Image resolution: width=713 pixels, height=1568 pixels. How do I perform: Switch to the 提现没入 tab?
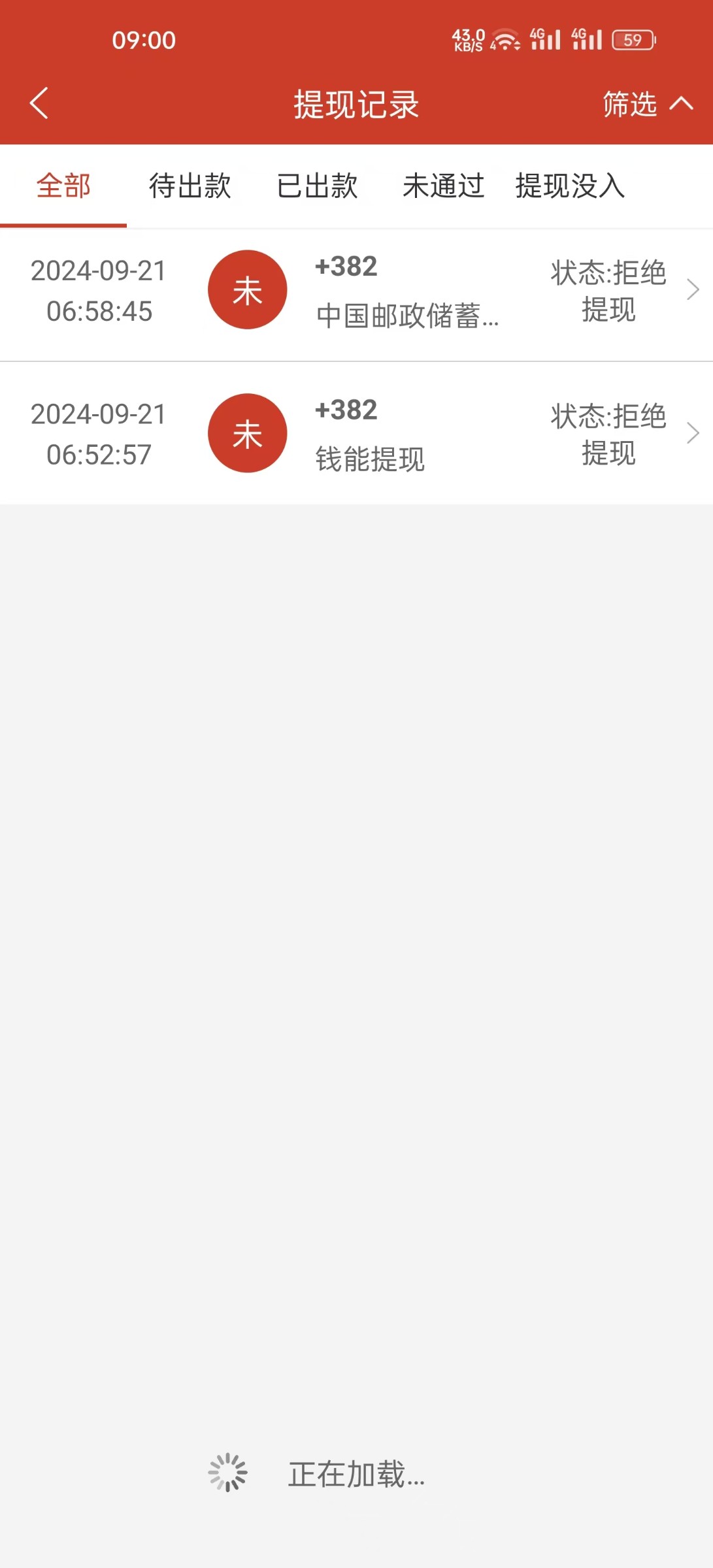(569, 187)
